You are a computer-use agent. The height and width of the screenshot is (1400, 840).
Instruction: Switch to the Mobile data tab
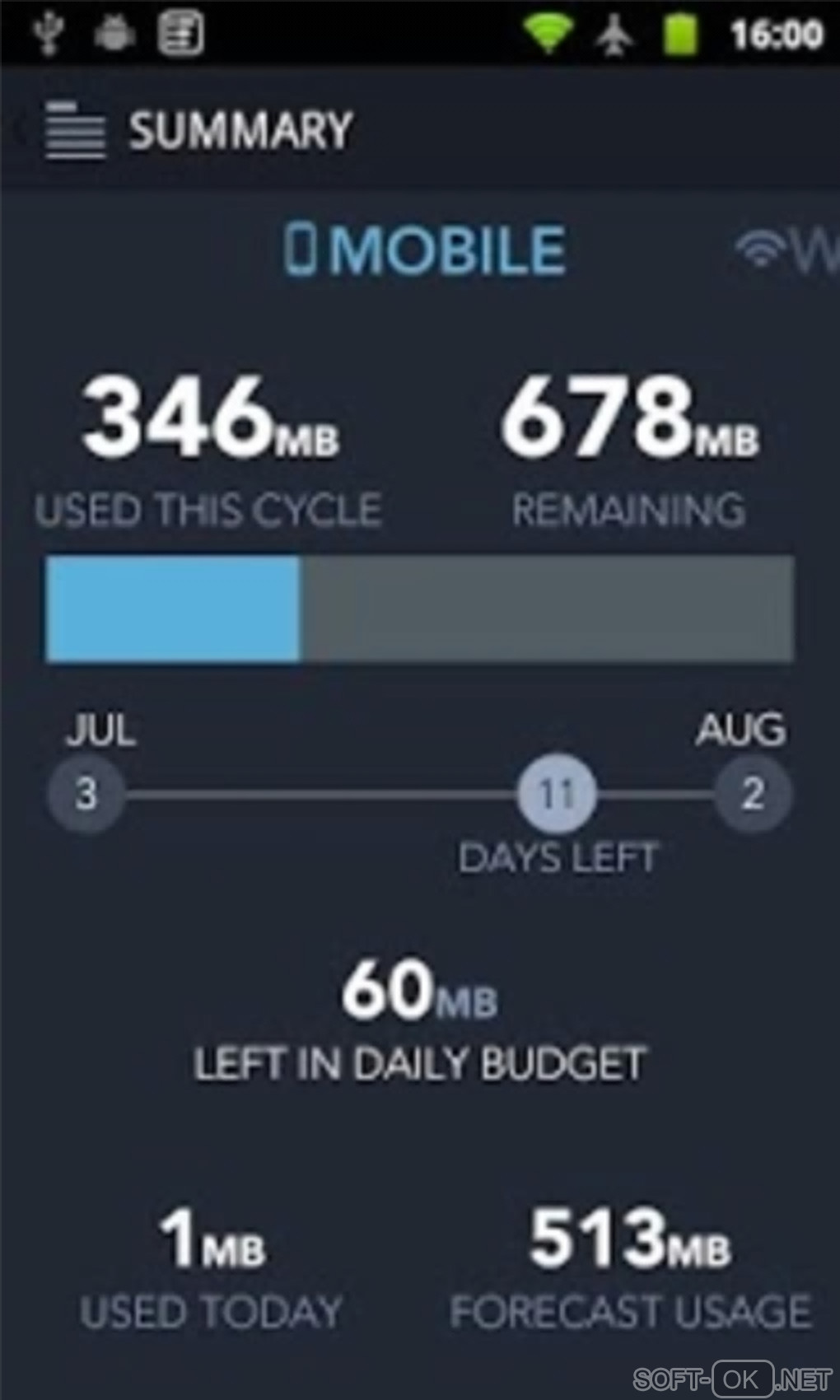426,250
